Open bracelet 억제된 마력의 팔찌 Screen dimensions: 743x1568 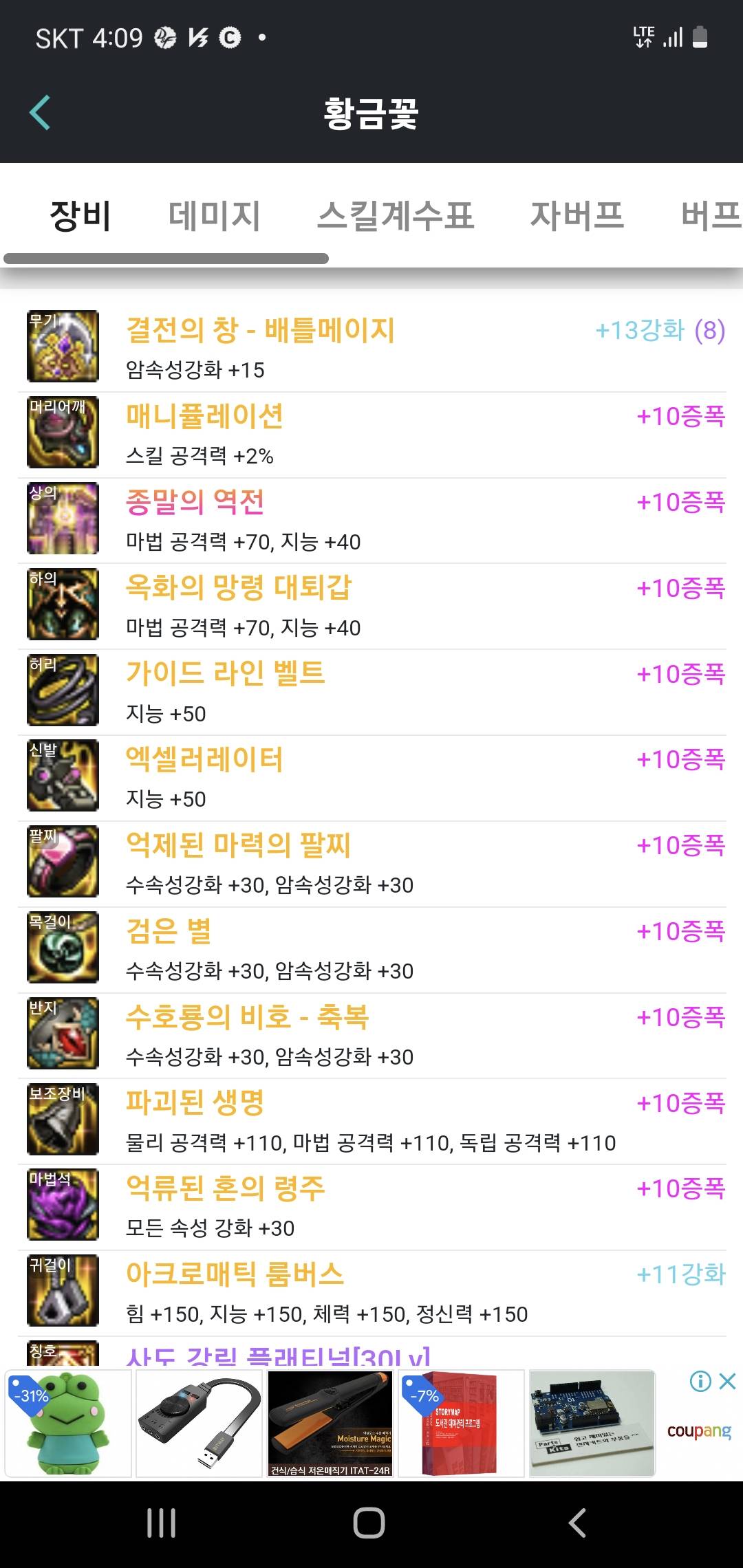(238, 845)
